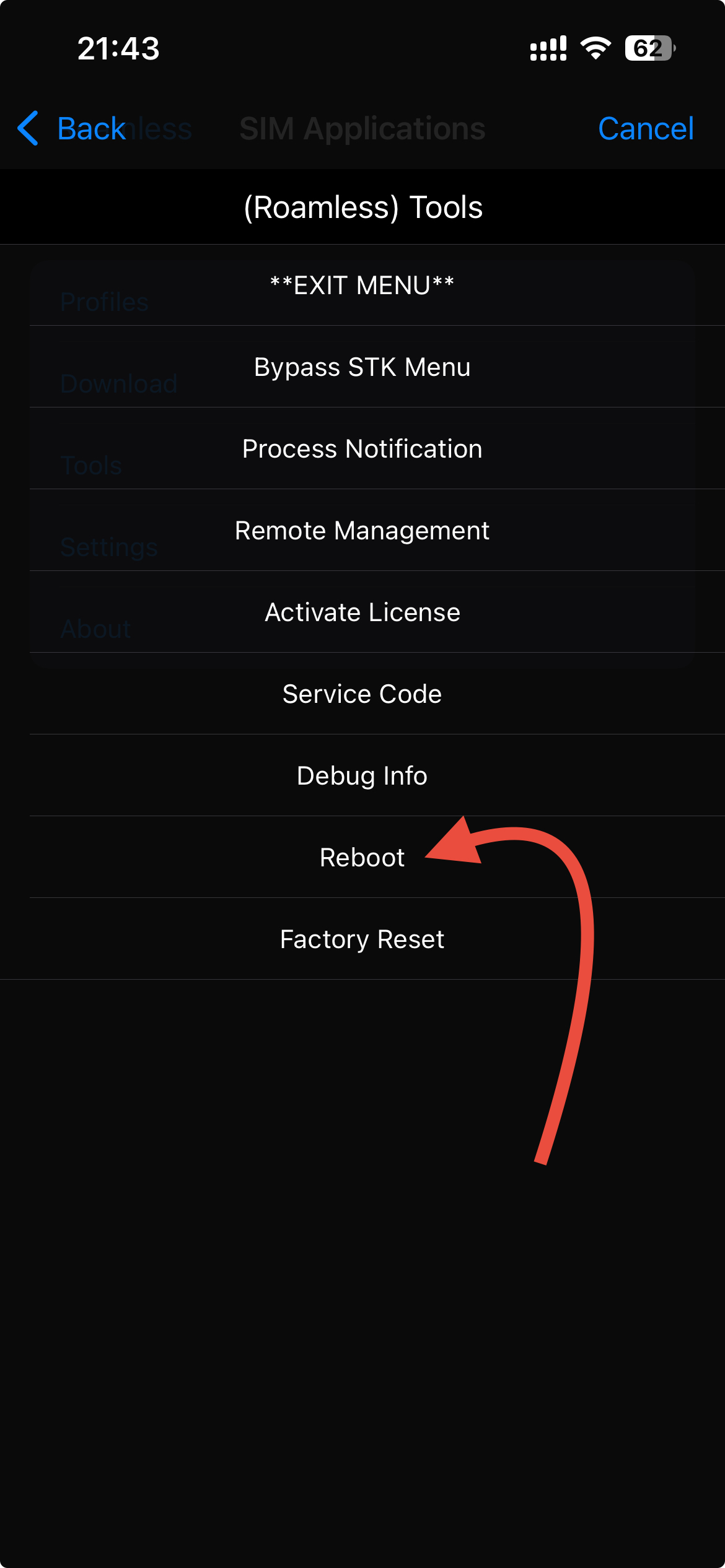Select Activate License

click(x=362, y=612)
